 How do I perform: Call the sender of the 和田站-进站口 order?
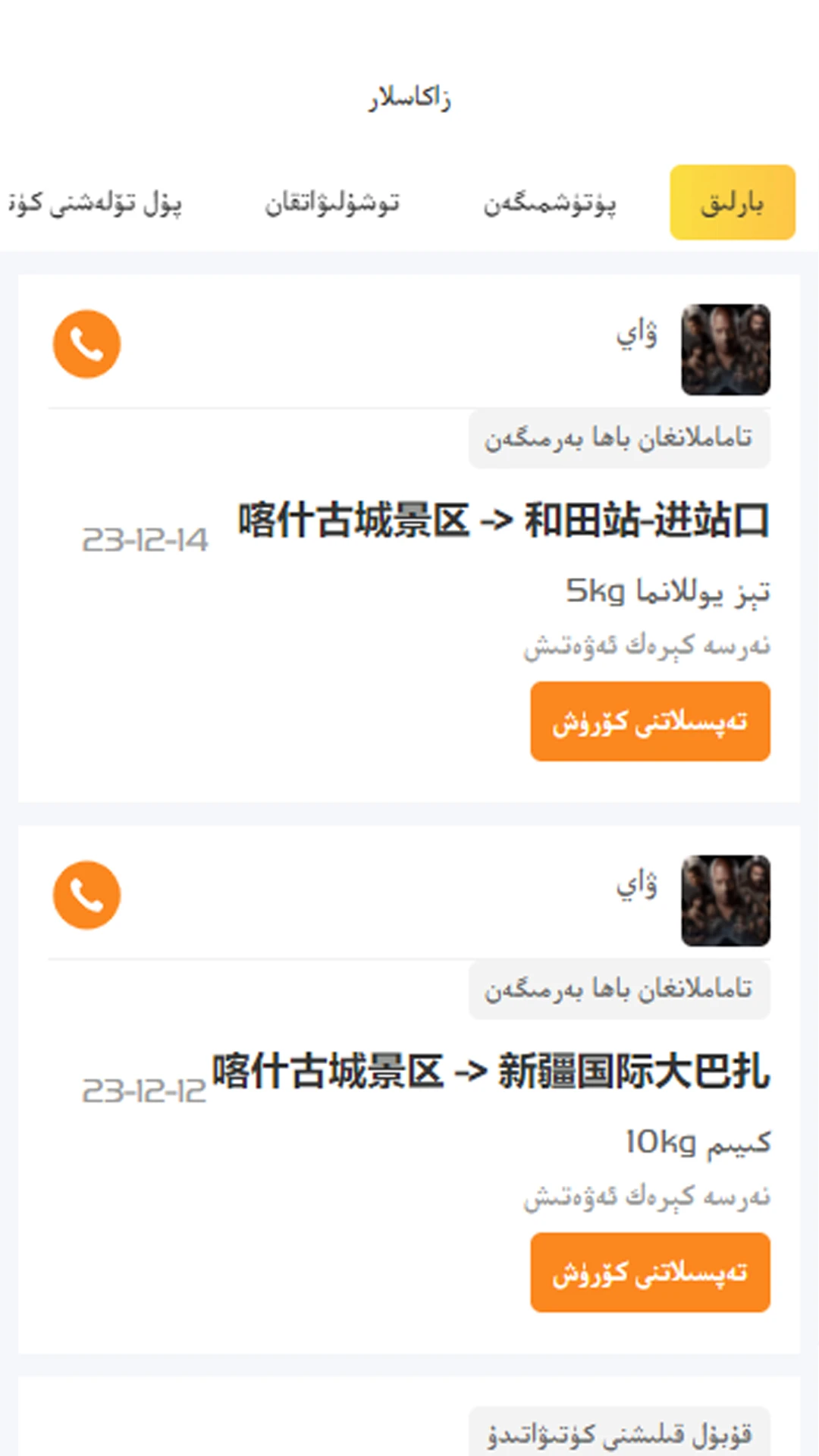86,344
